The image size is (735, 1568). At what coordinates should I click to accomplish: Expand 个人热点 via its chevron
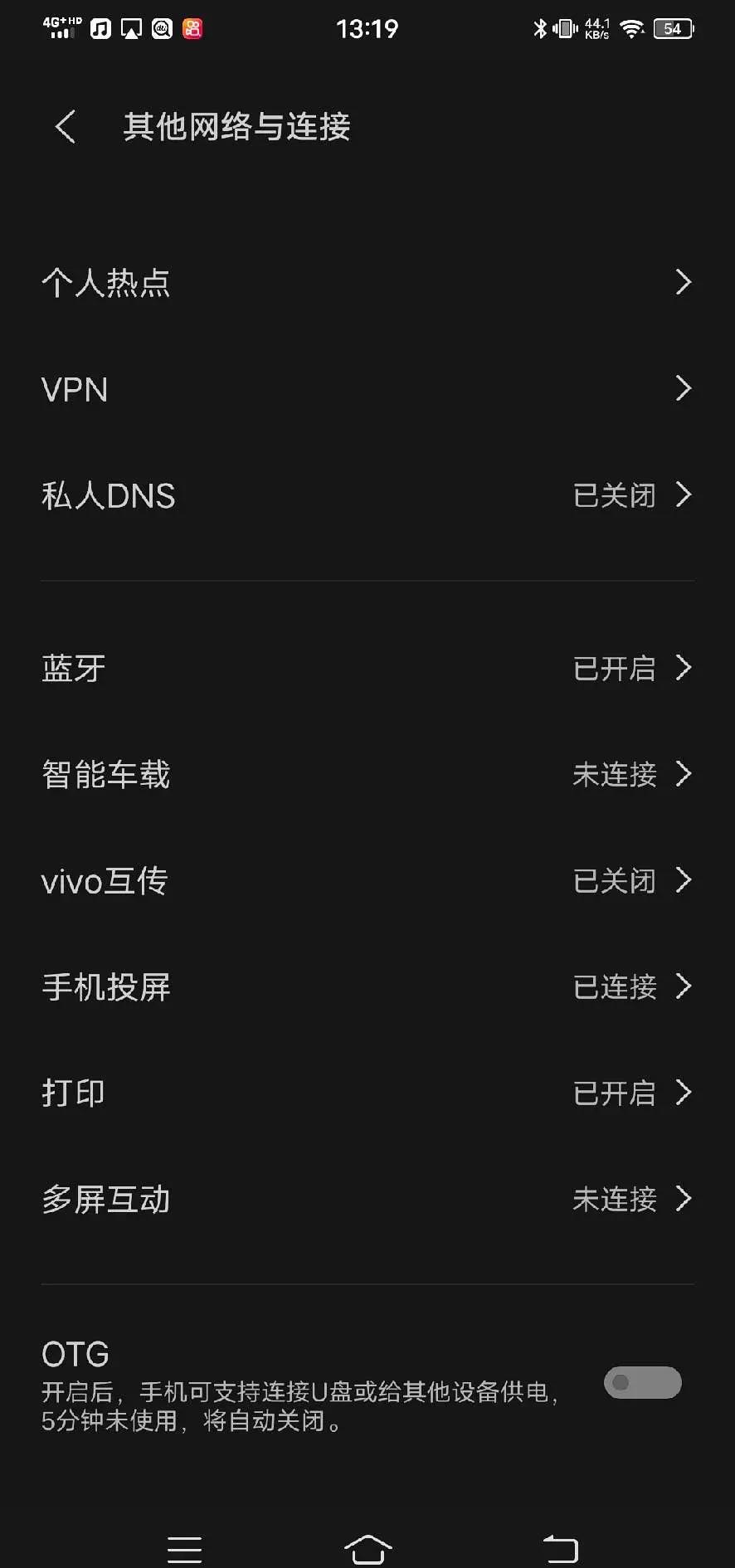point(683,282)
